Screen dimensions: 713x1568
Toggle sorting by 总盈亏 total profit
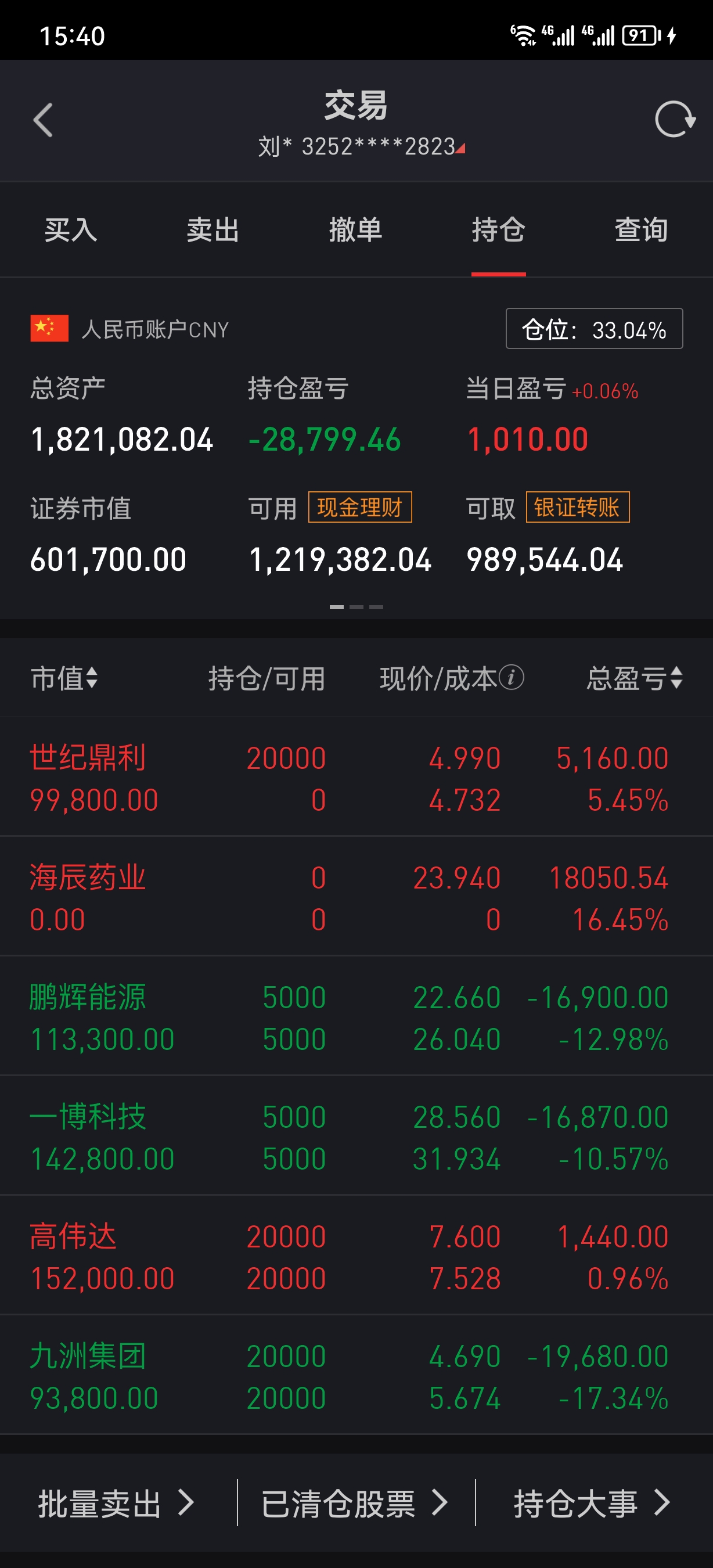point(631,678)
